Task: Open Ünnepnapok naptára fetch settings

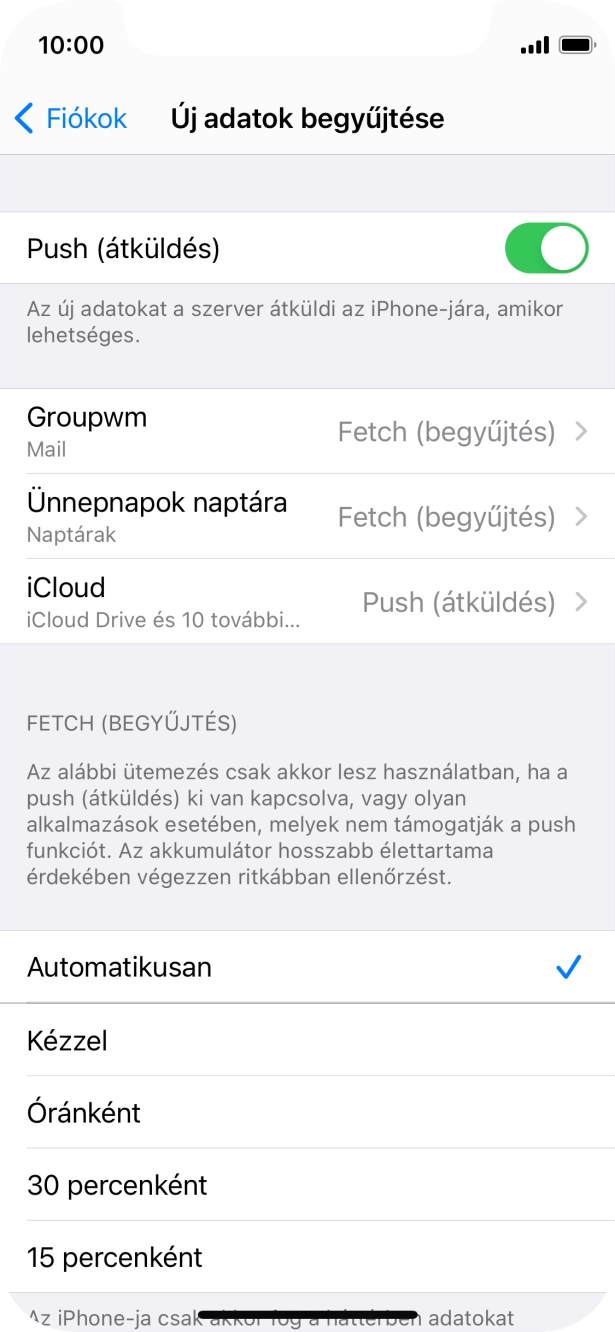Action: [x=307, y=516]
